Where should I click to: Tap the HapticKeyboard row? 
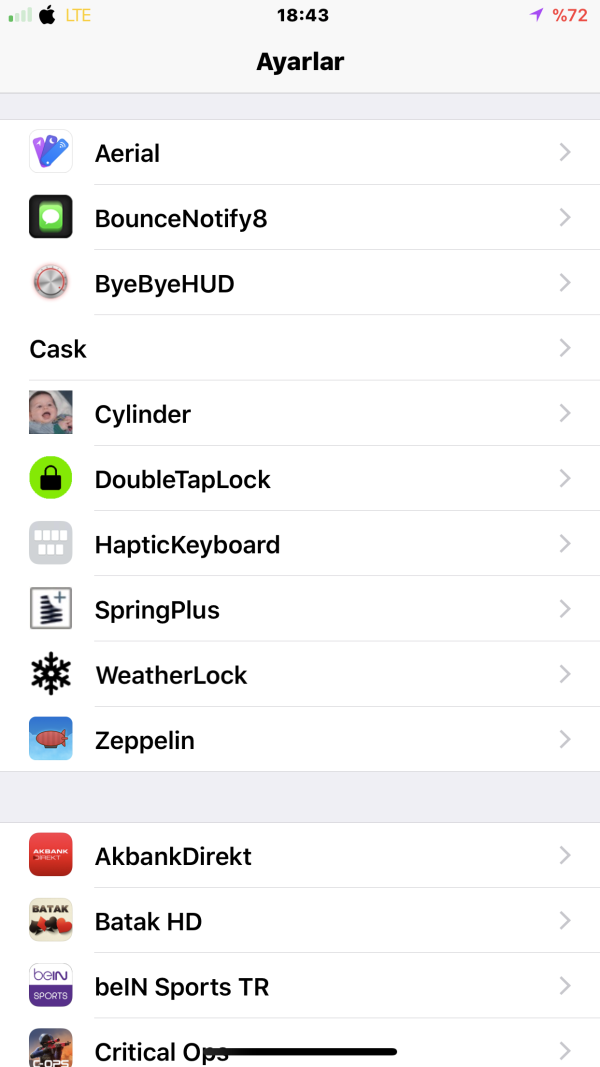click(x=300, y=544)
